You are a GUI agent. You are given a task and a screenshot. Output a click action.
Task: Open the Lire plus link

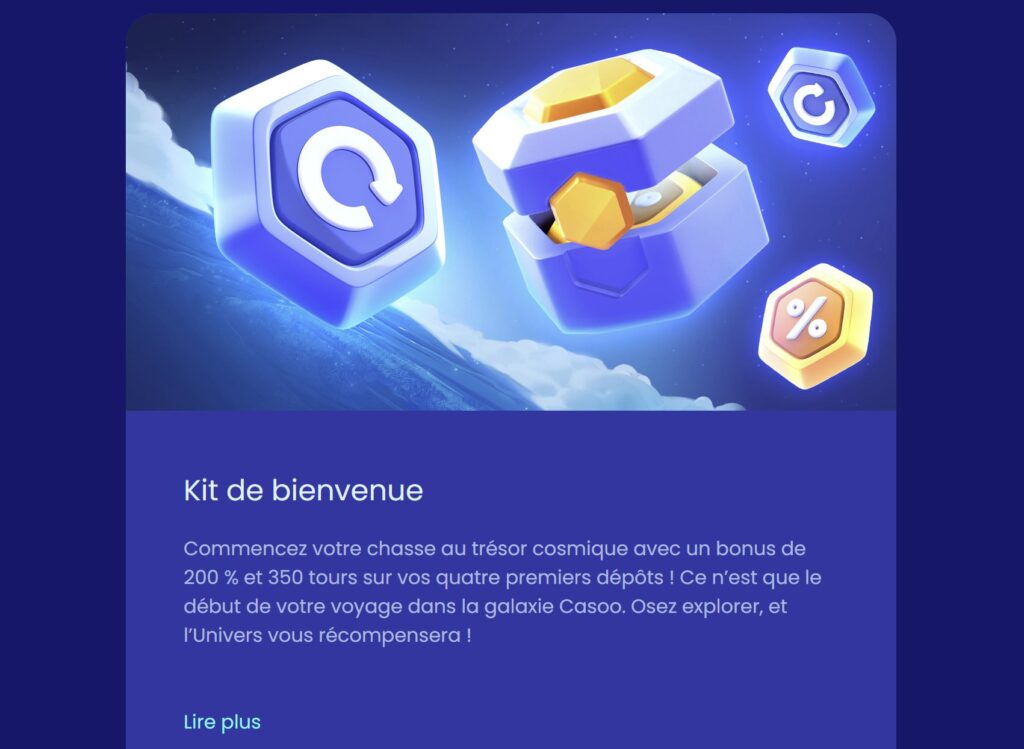(x=222, y=722)
